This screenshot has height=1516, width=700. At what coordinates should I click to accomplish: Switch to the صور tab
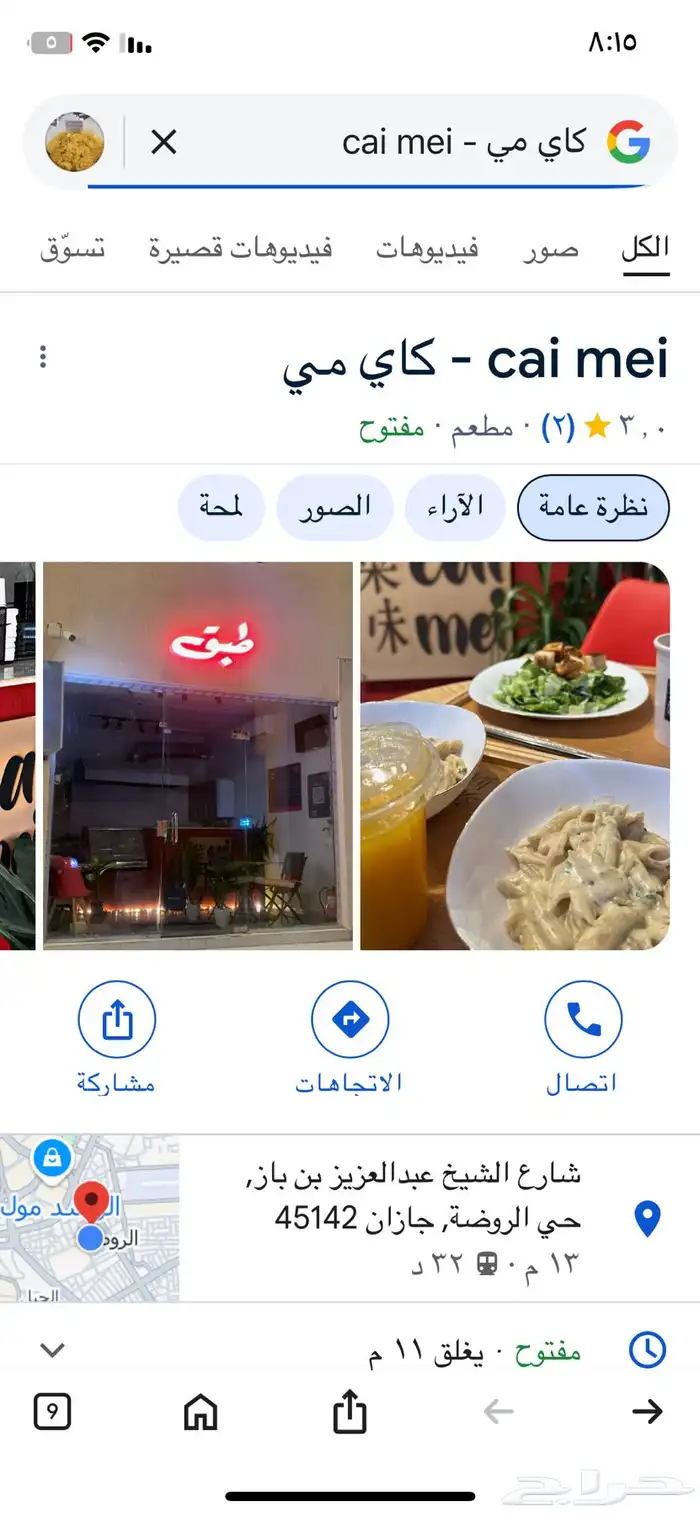point(550,249)
